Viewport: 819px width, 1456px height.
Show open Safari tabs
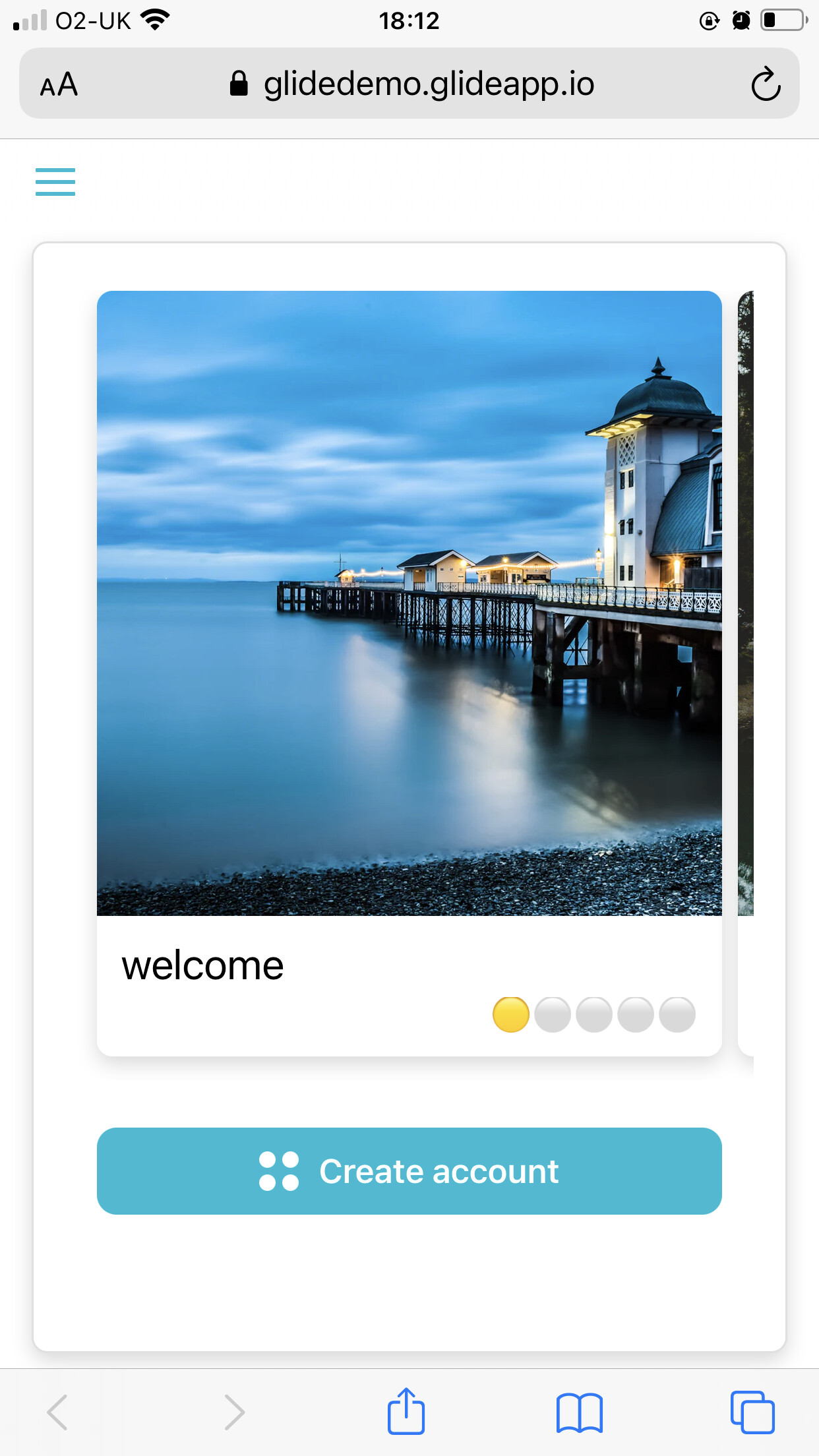752,1412
